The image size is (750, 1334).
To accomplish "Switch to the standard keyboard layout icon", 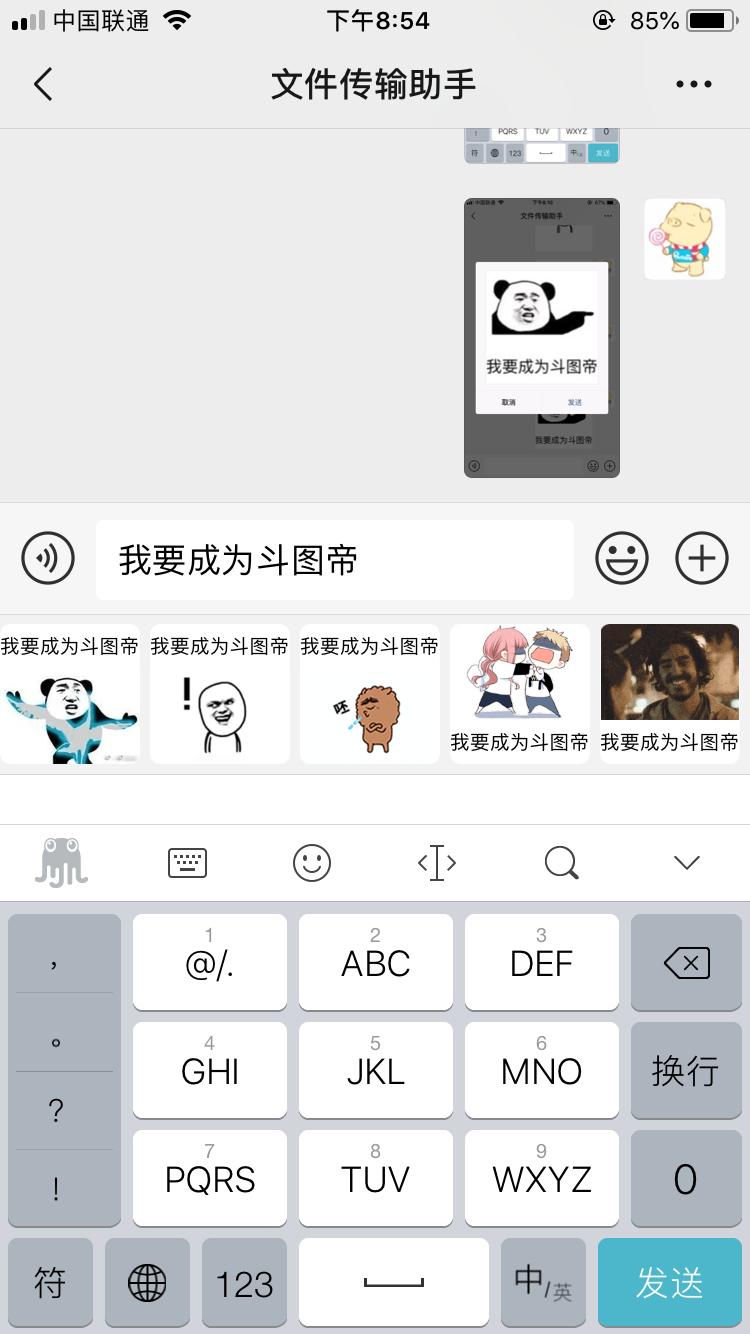I will point(187,862).
